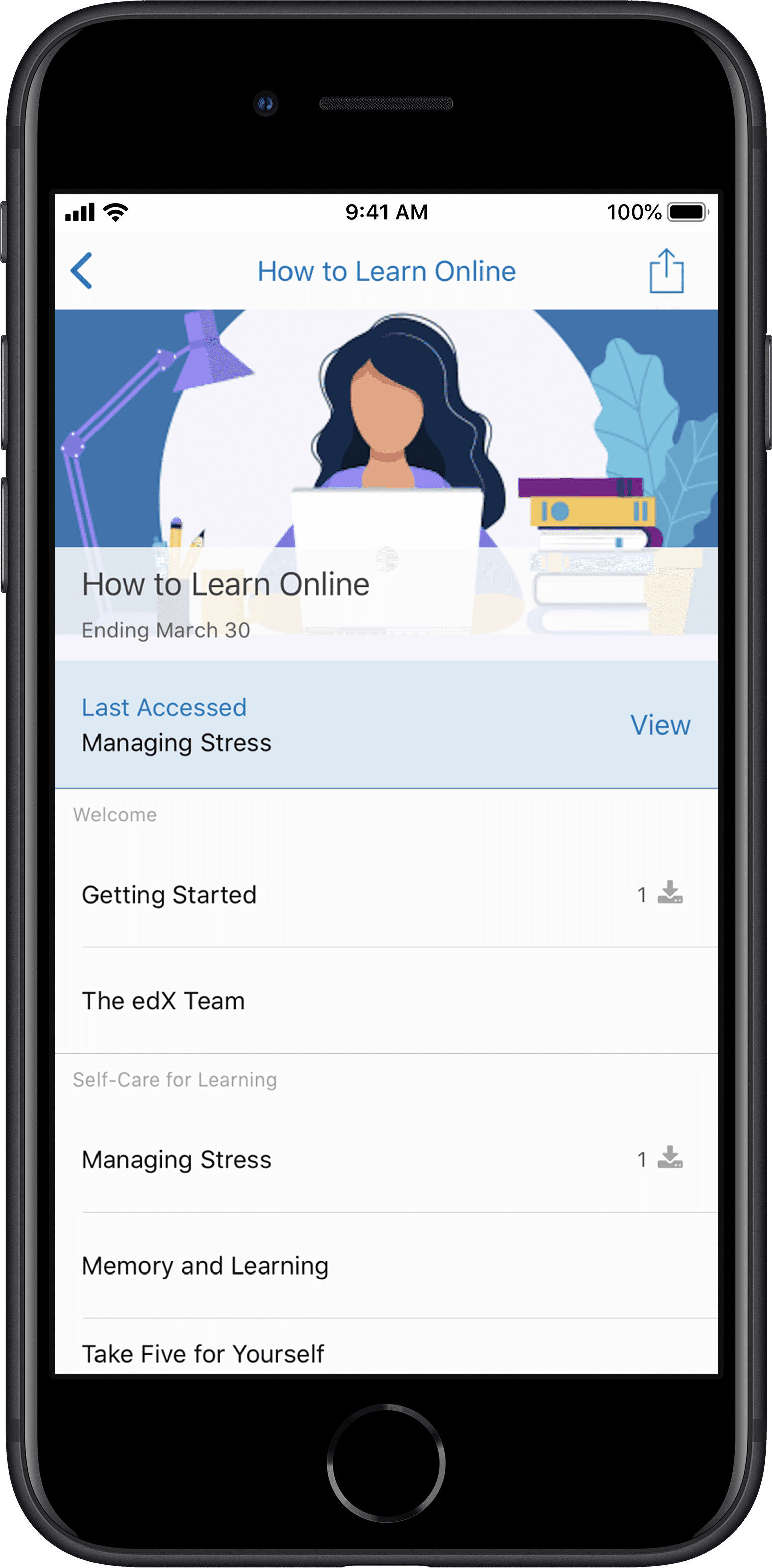The image size is (772, 1568).
Task: Go back using the top-left arrow
Action: [x=81, y=271]
